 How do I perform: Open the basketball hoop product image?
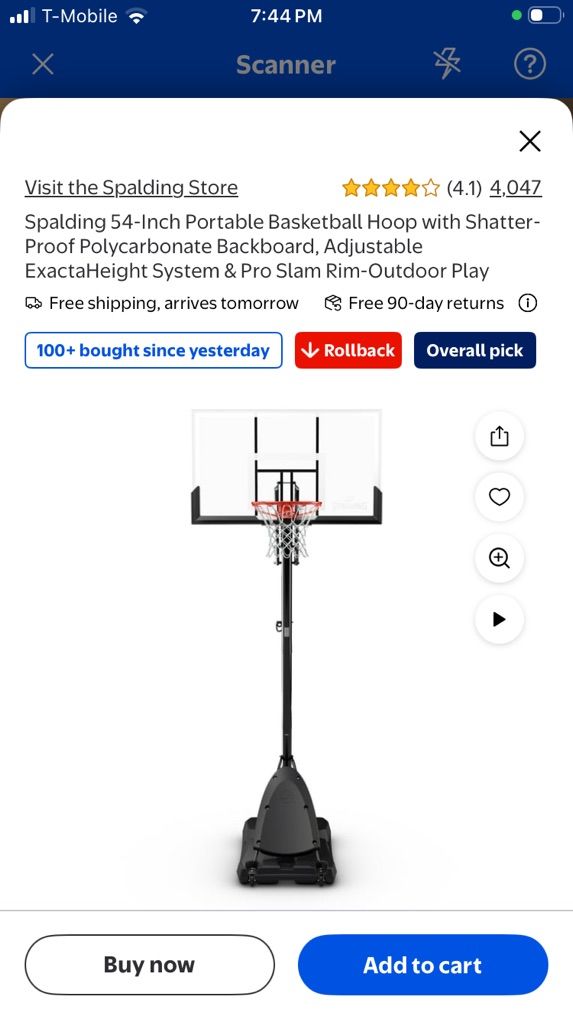coord(286,648)
